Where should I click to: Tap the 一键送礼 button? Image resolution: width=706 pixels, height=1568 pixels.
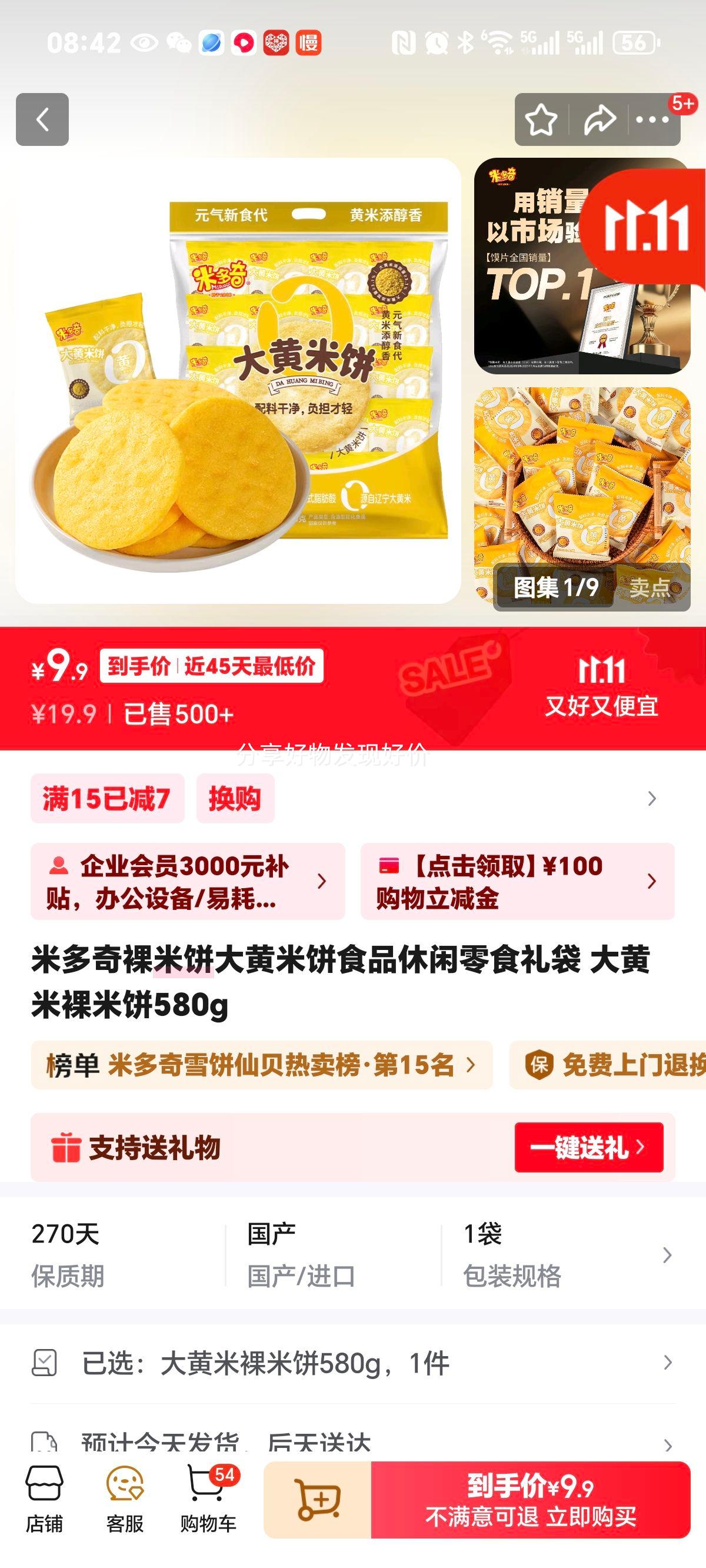tap(588, 1147)
